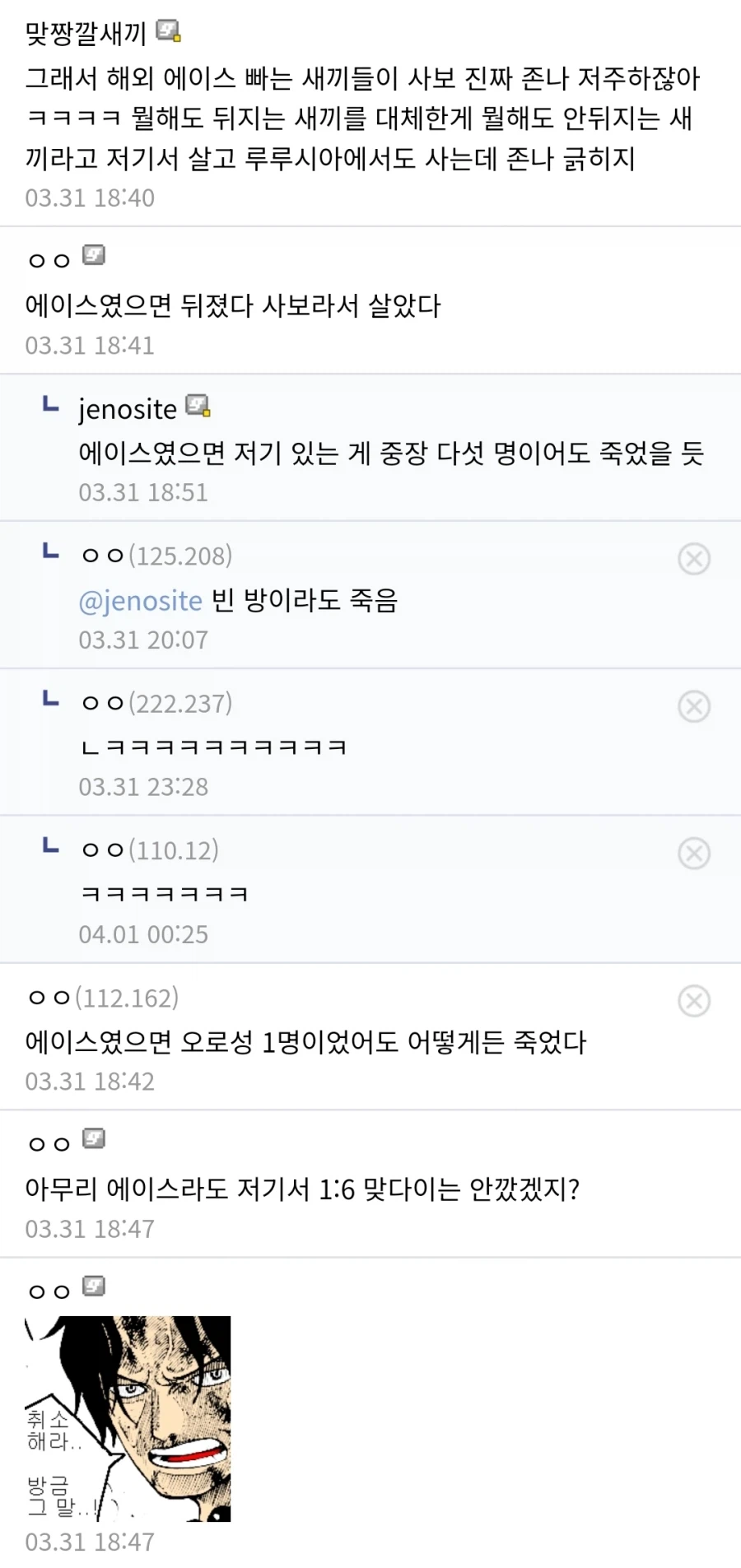Click the gallog icon of the first ㅇㅇ commenter
Screen dimensions: 741x1568
[92, 256]
